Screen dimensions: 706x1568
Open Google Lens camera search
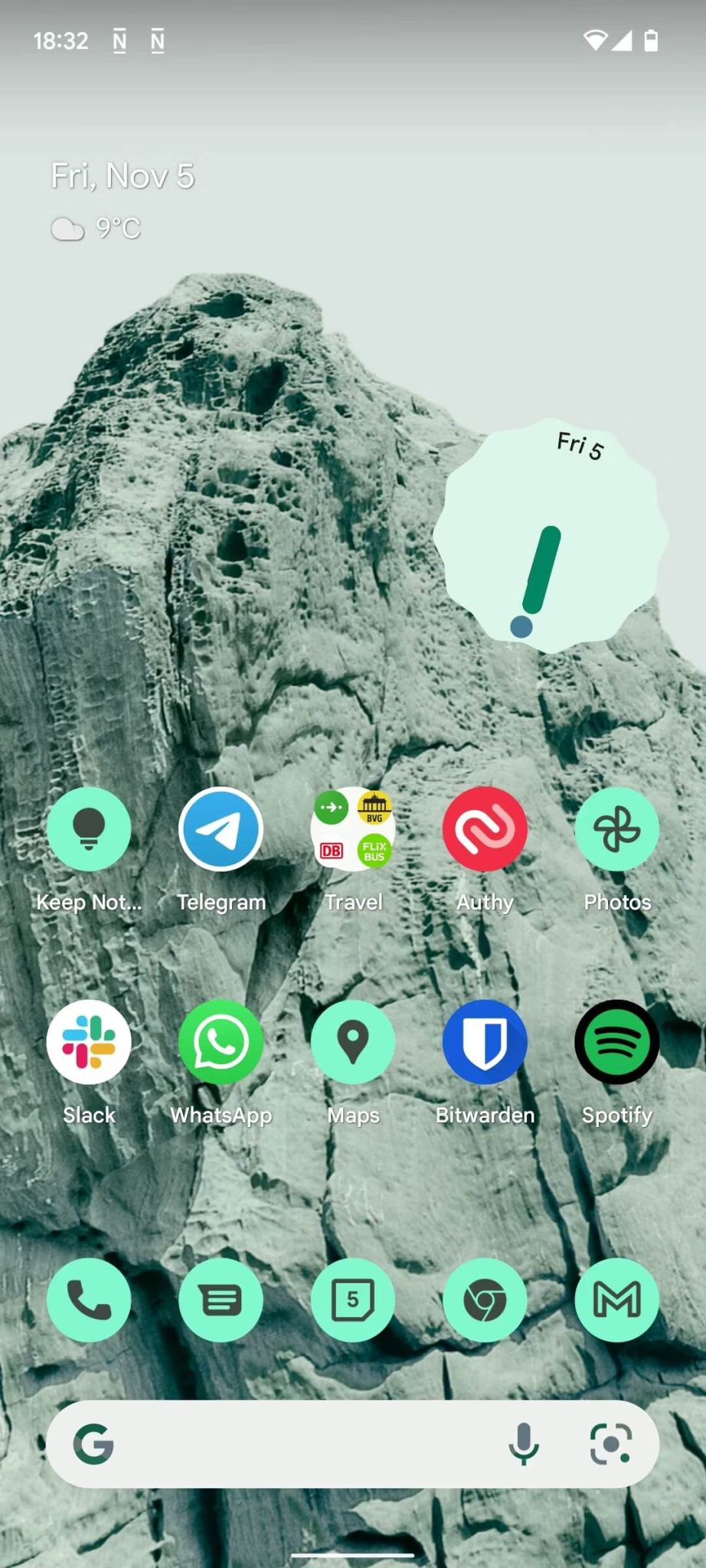click(610, 1445)
